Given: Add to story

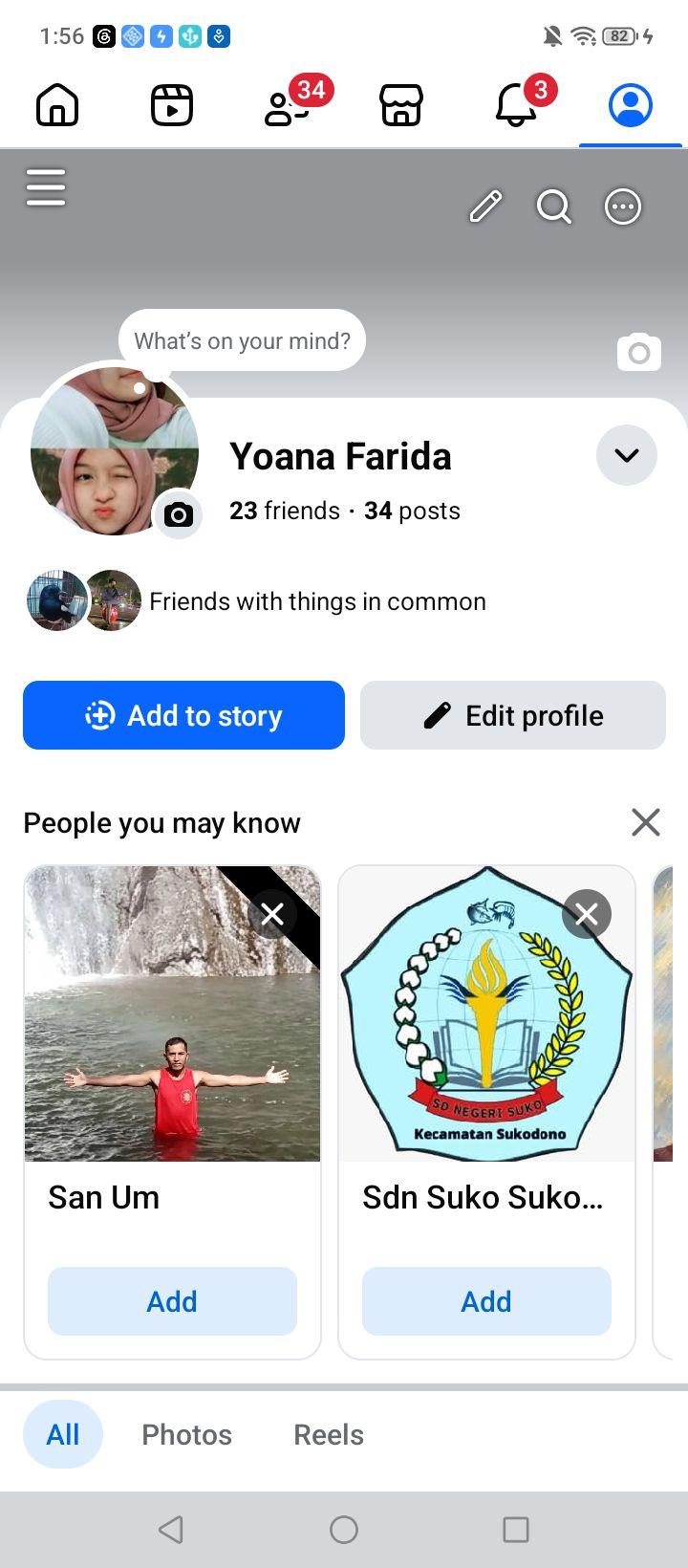Looking at the screenshot, I should (x=183, y=715).
